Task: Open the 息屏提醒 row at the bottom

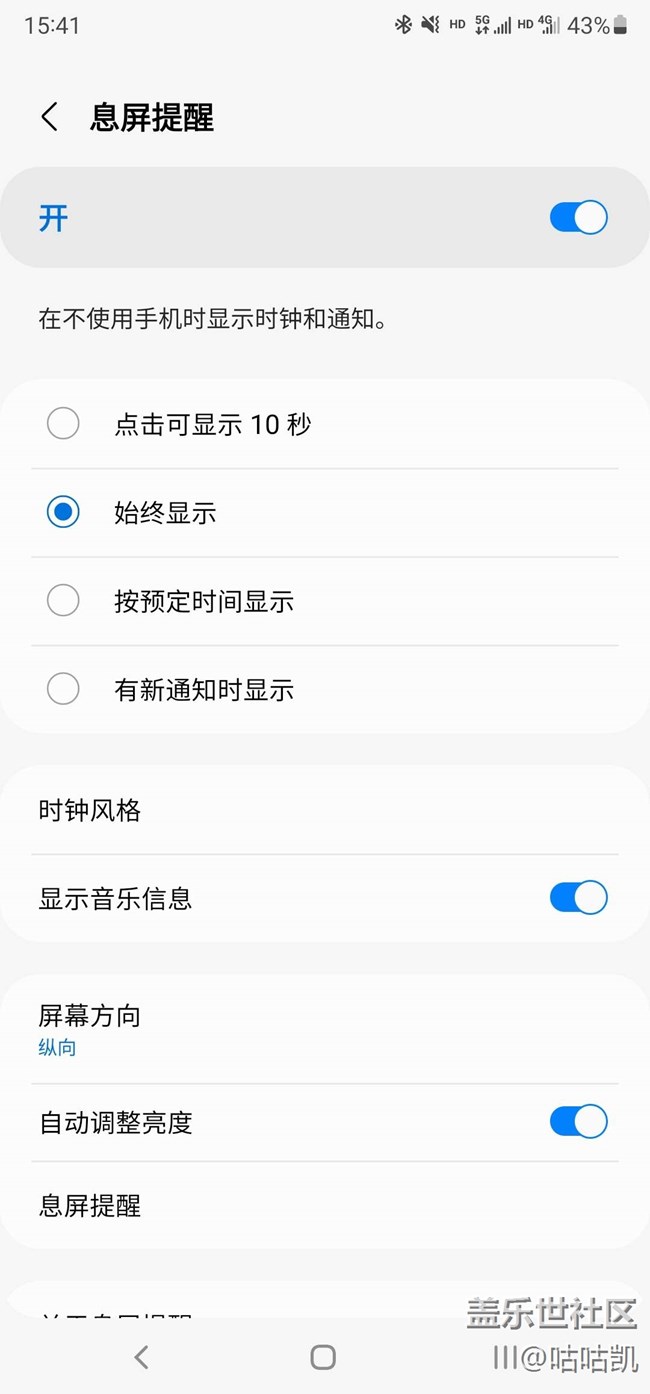Action: coord(324,1206)
